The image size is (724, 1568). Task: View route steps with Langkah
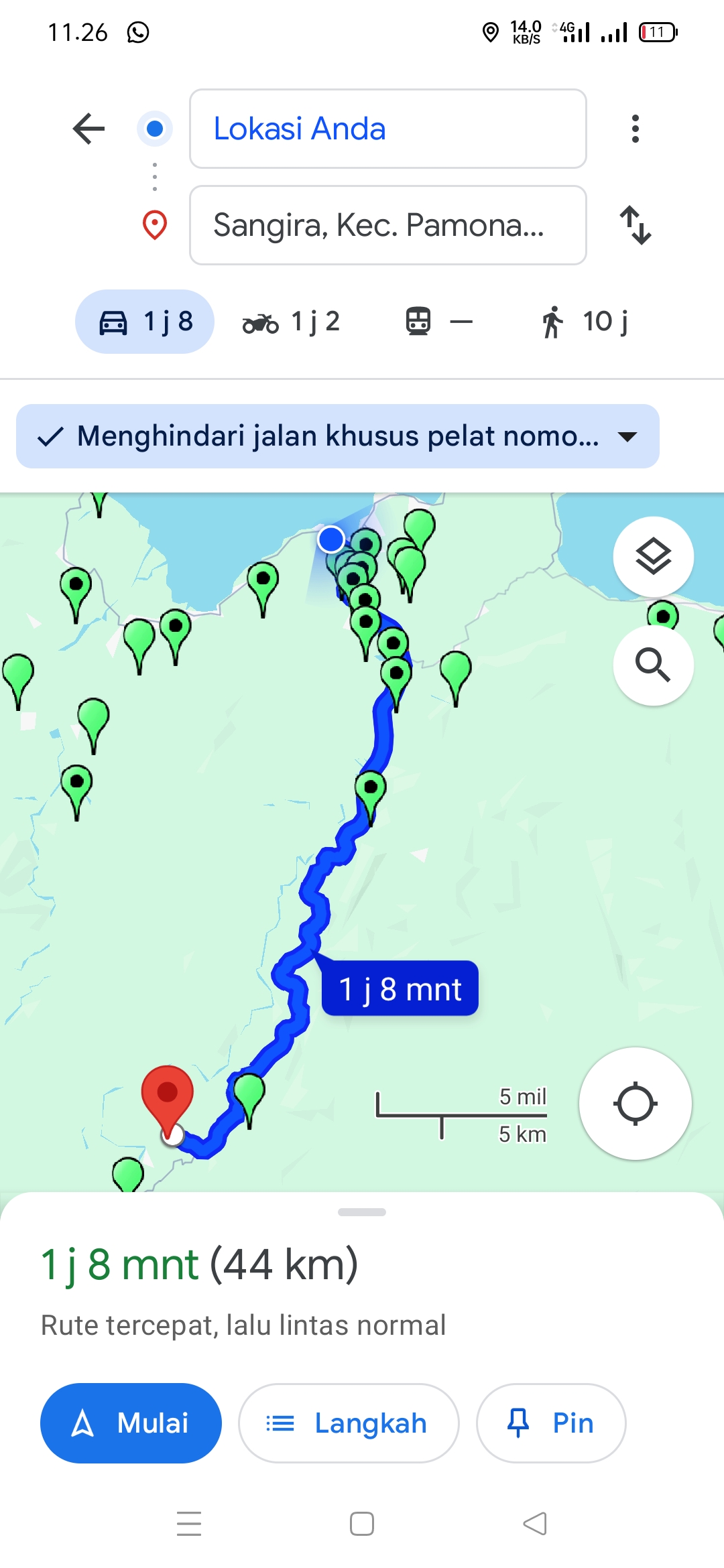coord(349,1423)
